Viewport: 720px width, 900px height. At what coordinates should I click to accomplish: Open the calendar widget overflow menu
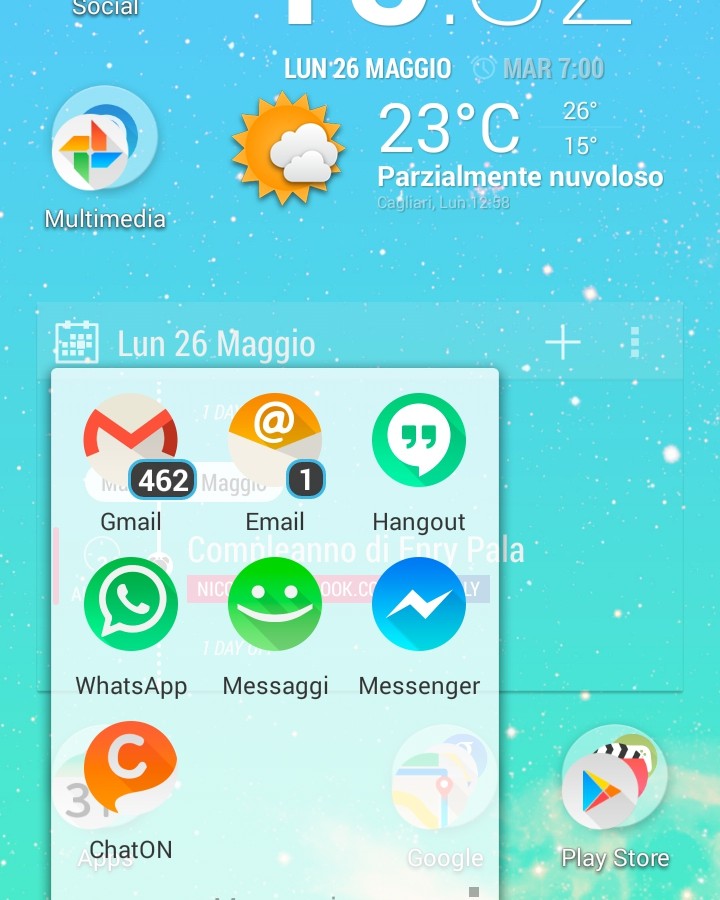(x=634, y=343)
